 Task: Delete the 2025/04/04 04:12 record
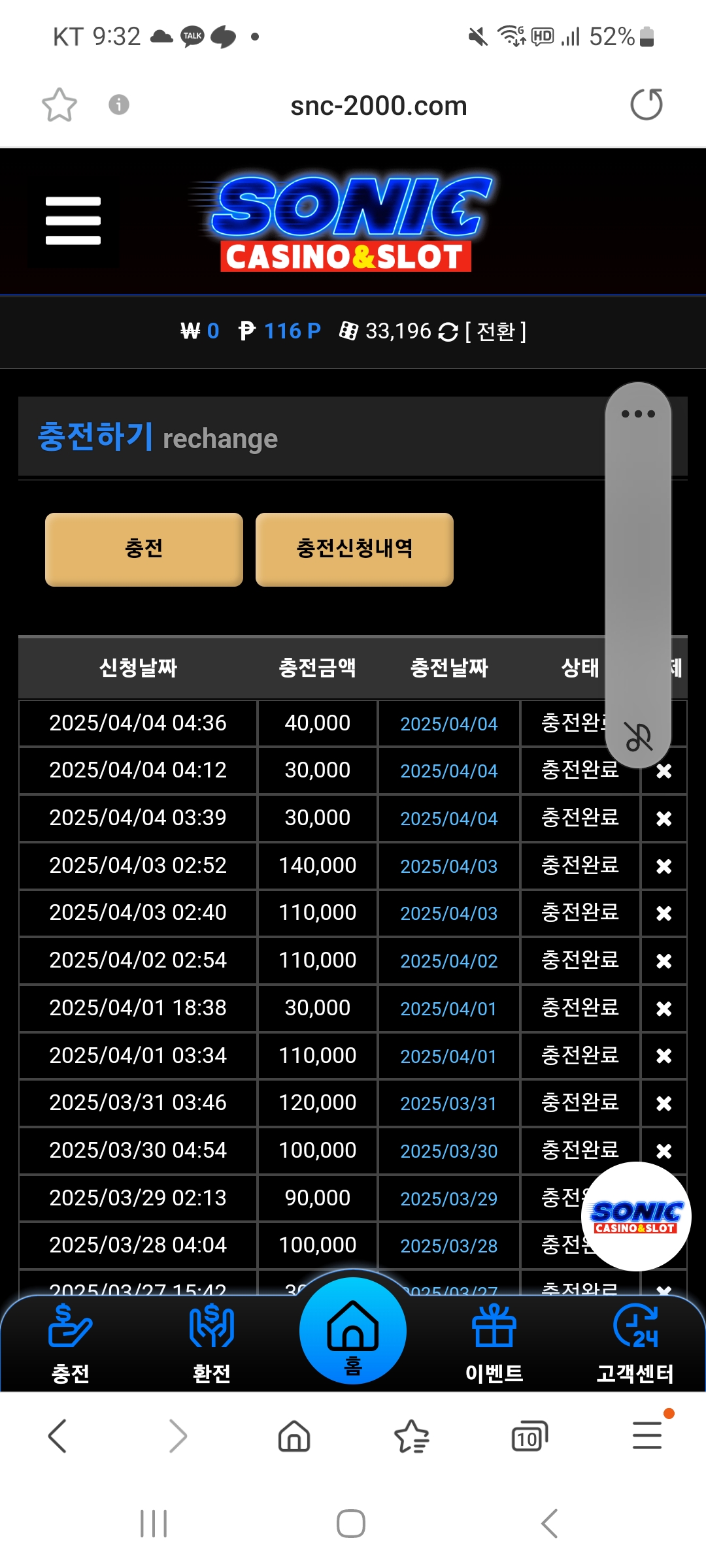click(x=664, y=771)
